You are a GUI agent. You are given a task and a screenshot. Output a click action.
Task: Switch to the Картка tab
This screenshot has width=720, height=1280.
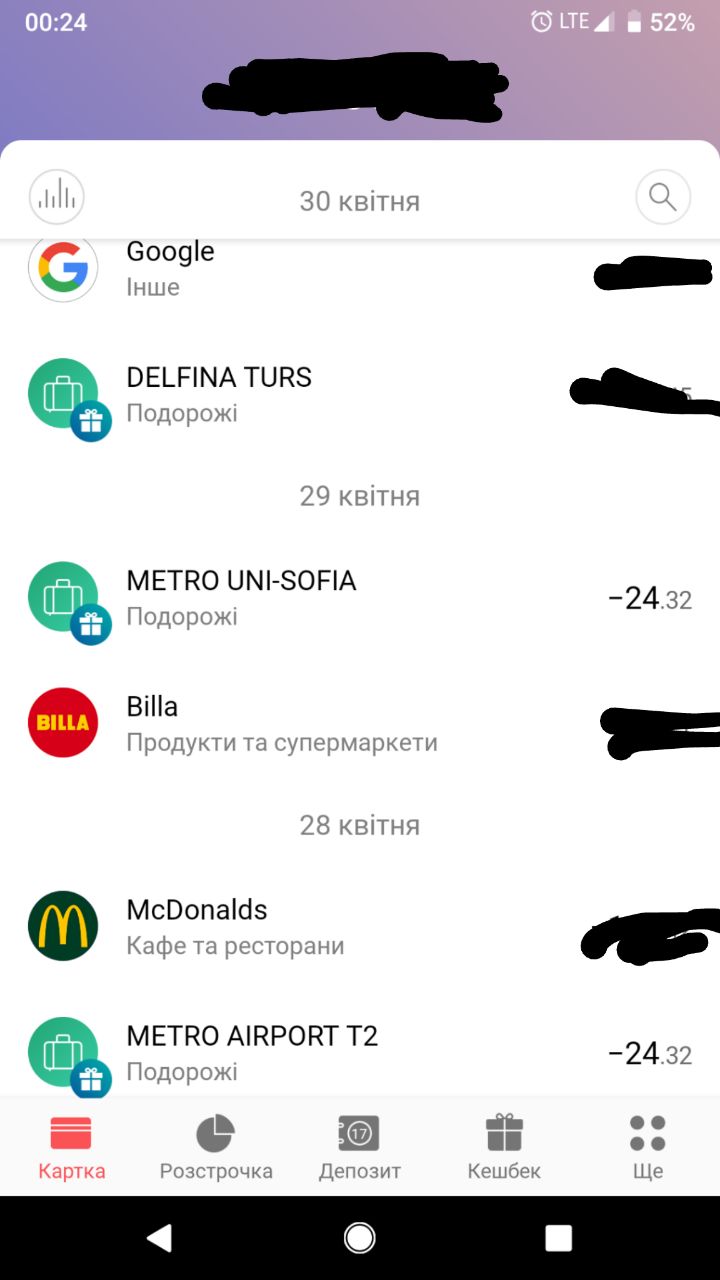tap(72, 1147)
